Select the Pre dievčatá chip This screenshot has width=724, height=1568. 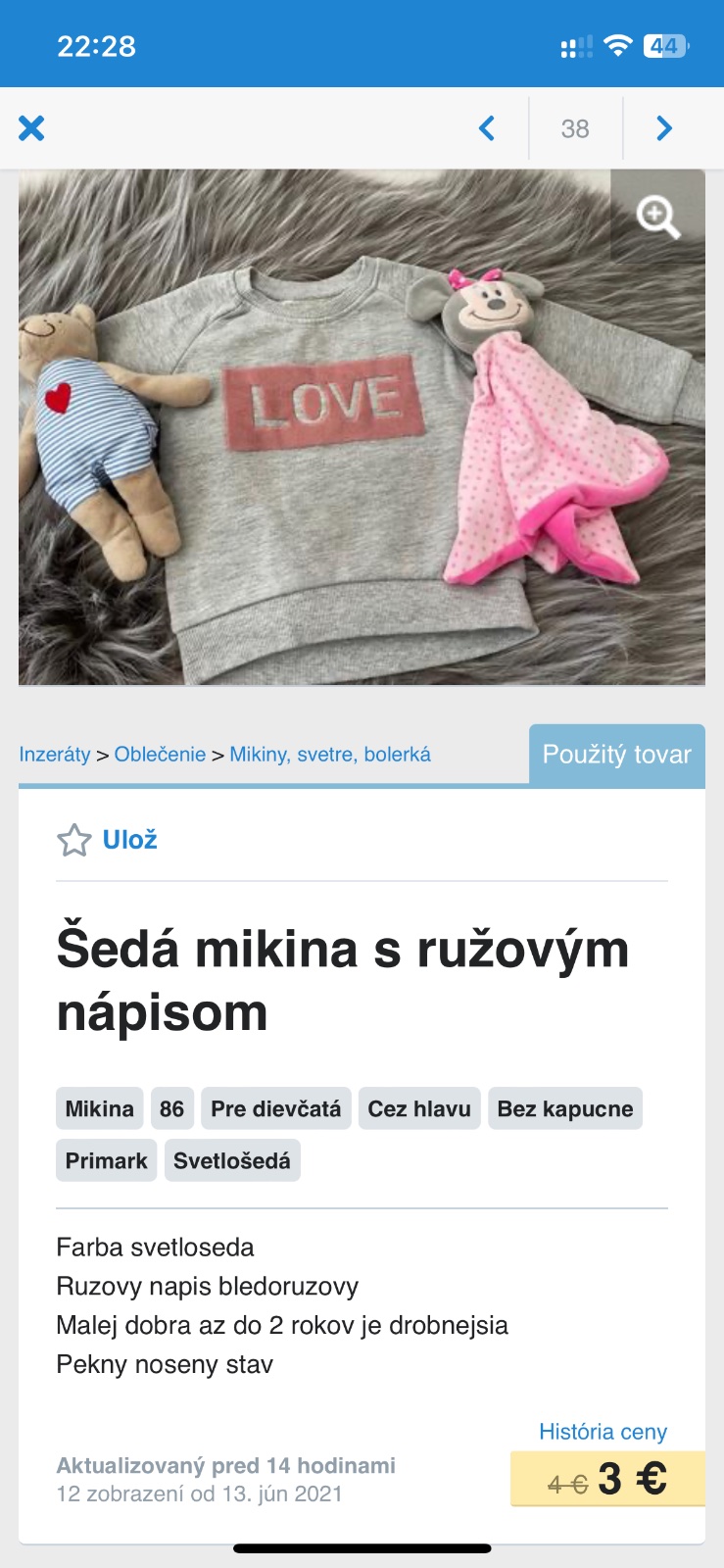click(276, 1108)
